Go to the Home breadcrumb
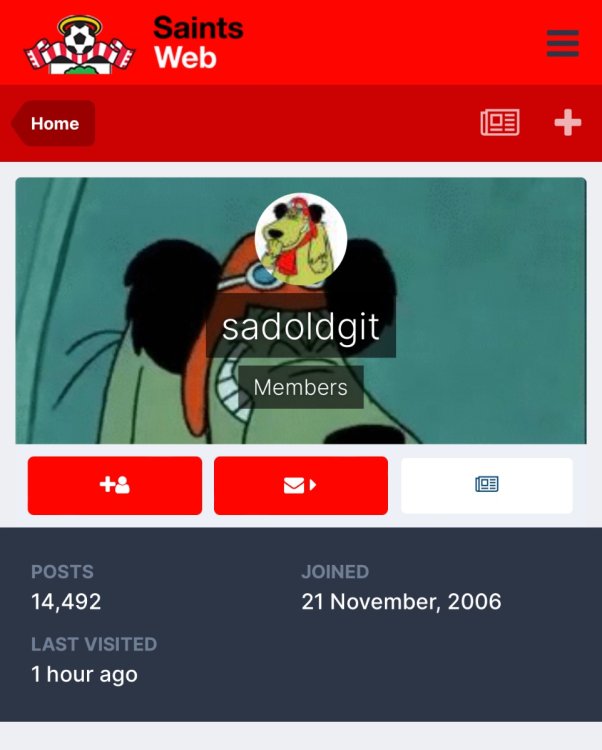The width and height of the screenshot is (602, 750). (54, 124)
